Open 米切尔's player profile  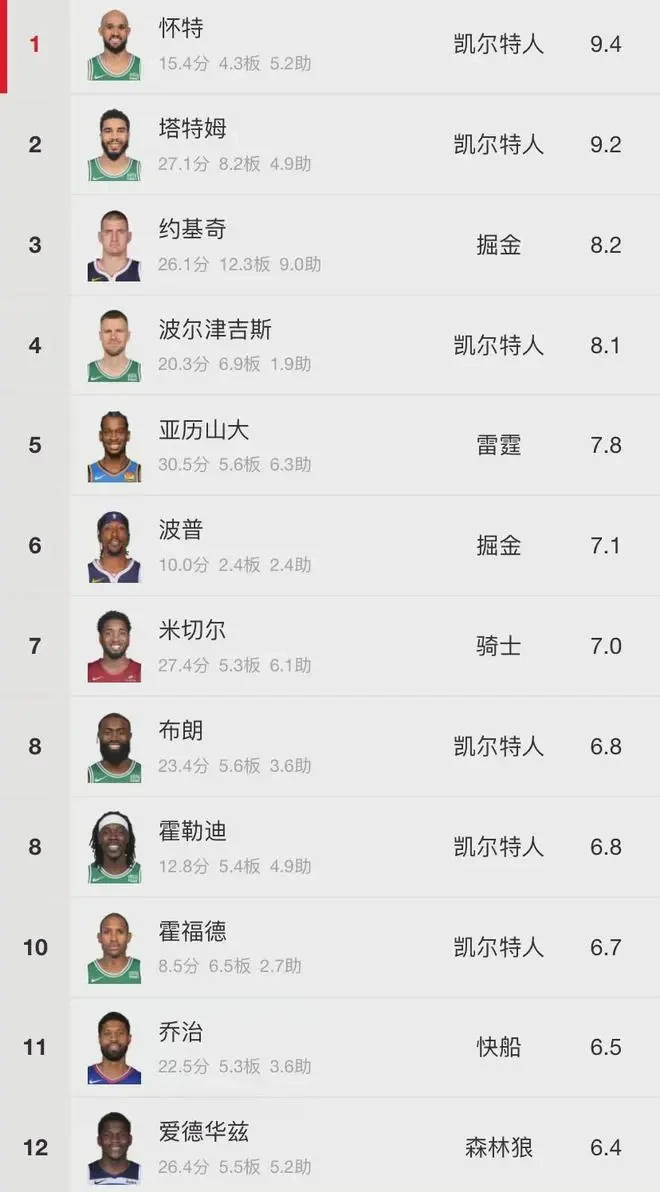pos(330,646)
